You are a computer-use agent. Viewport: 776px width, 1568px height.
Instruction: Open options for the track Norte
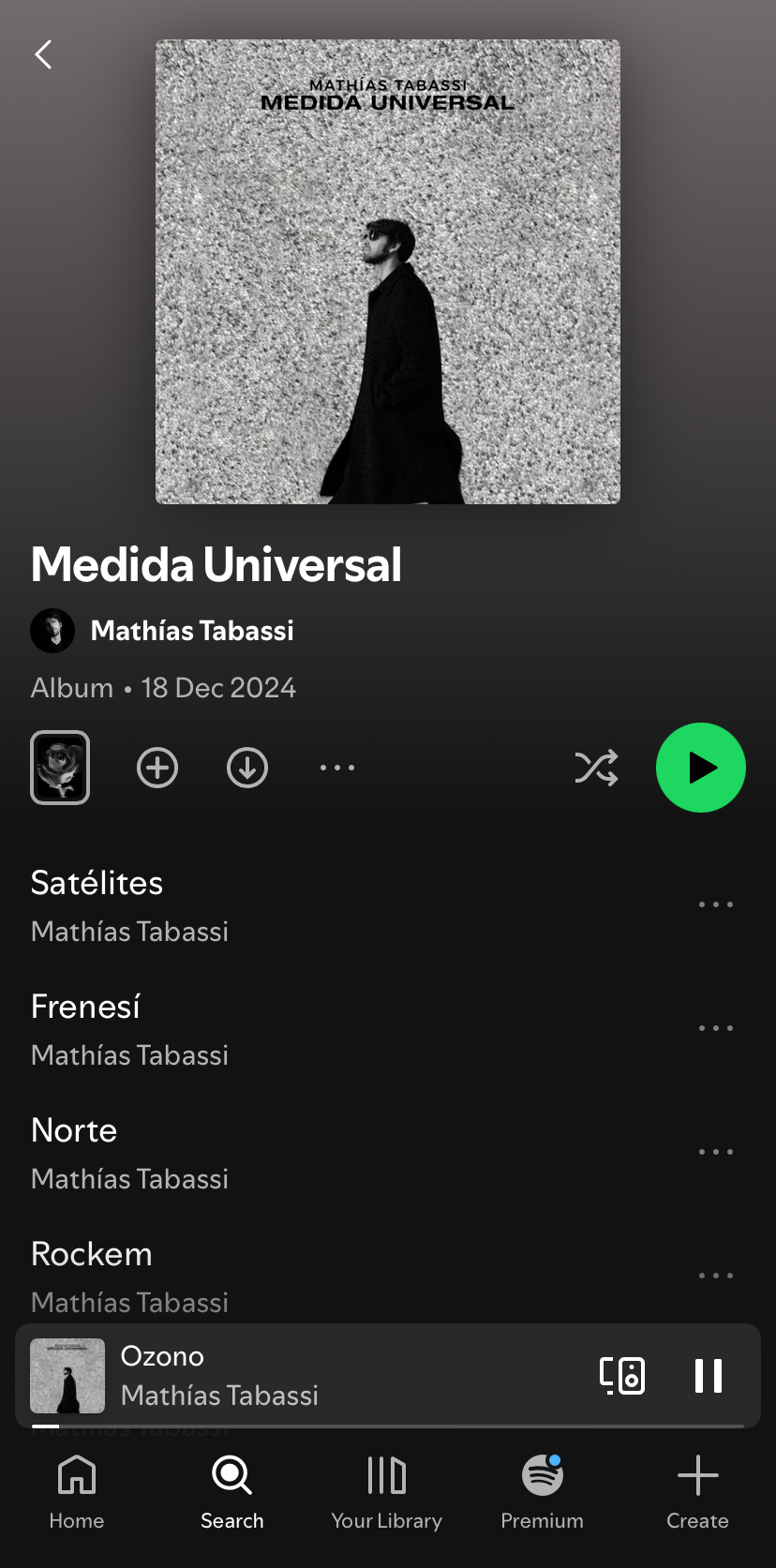(x=715, y=1151)
